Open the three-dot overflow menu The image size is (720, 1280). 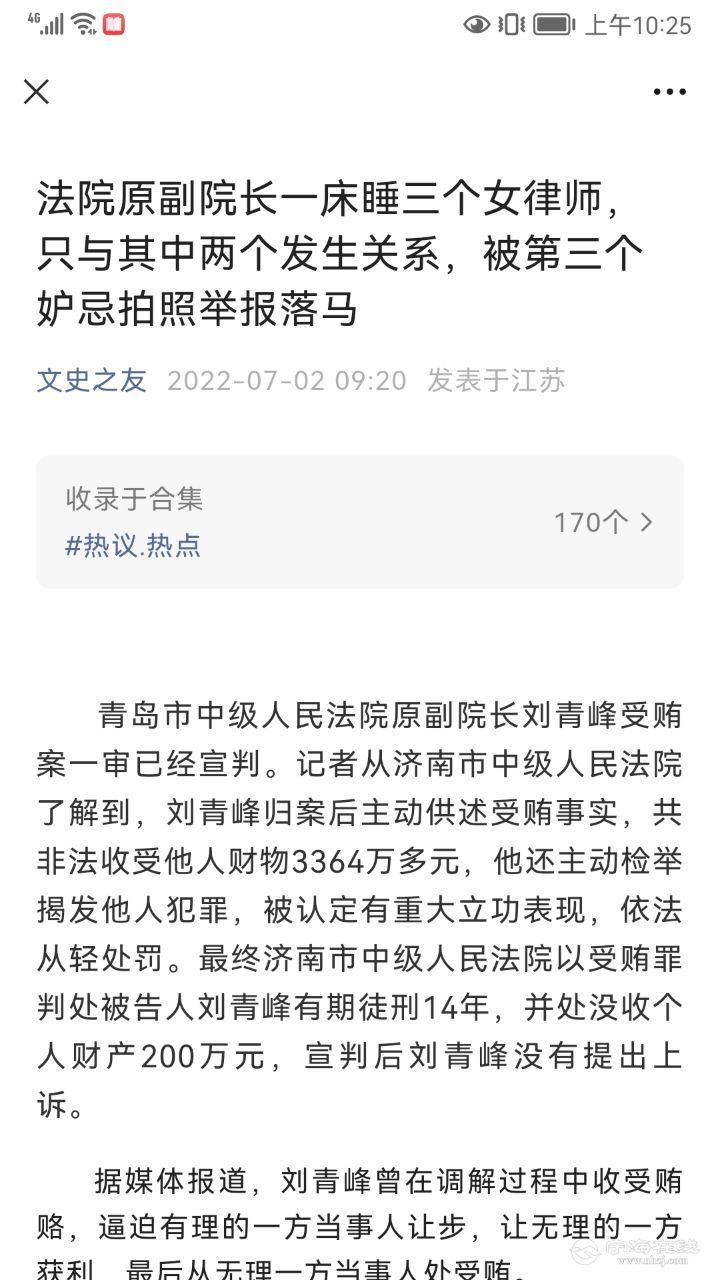tap(669, 92)
